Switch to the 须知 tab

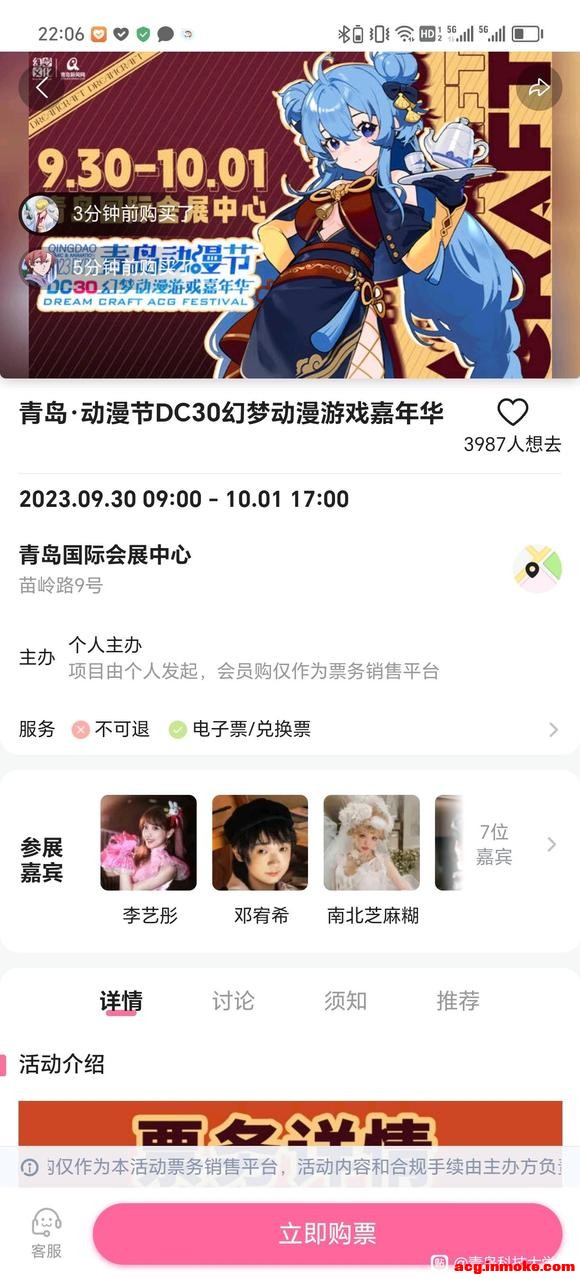346,1000
